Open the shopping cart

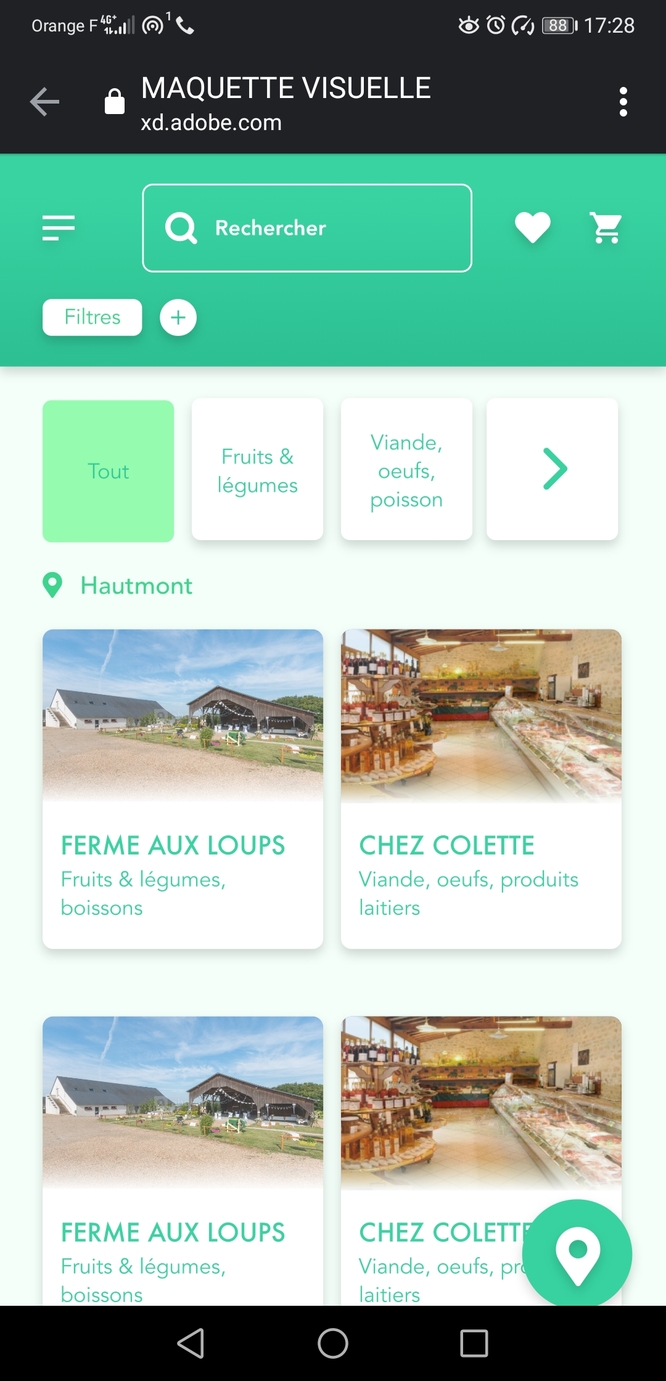coord(606,228)
